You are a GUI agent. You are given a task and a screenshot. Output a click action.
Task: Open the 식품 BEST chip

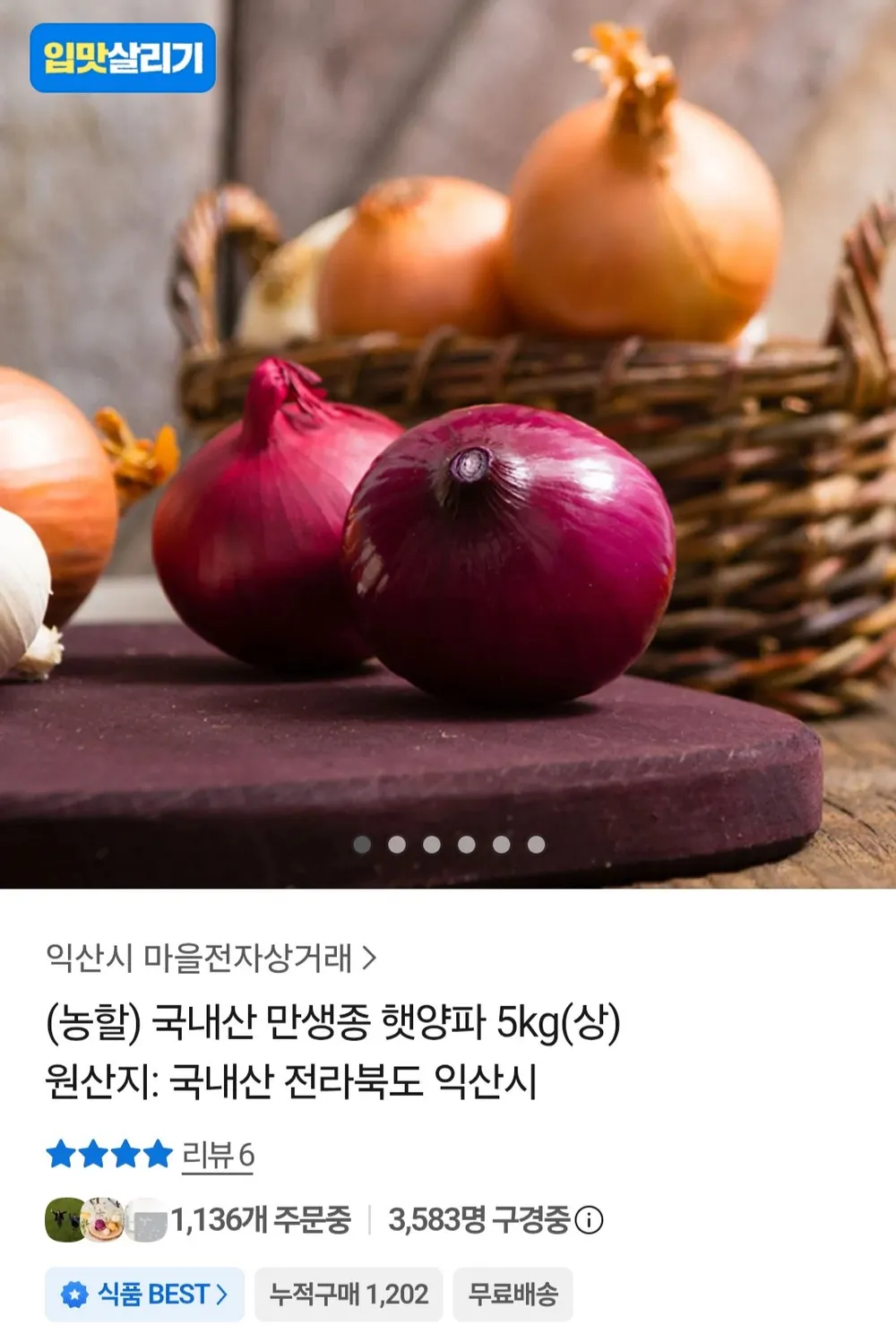click(144, 1295)
